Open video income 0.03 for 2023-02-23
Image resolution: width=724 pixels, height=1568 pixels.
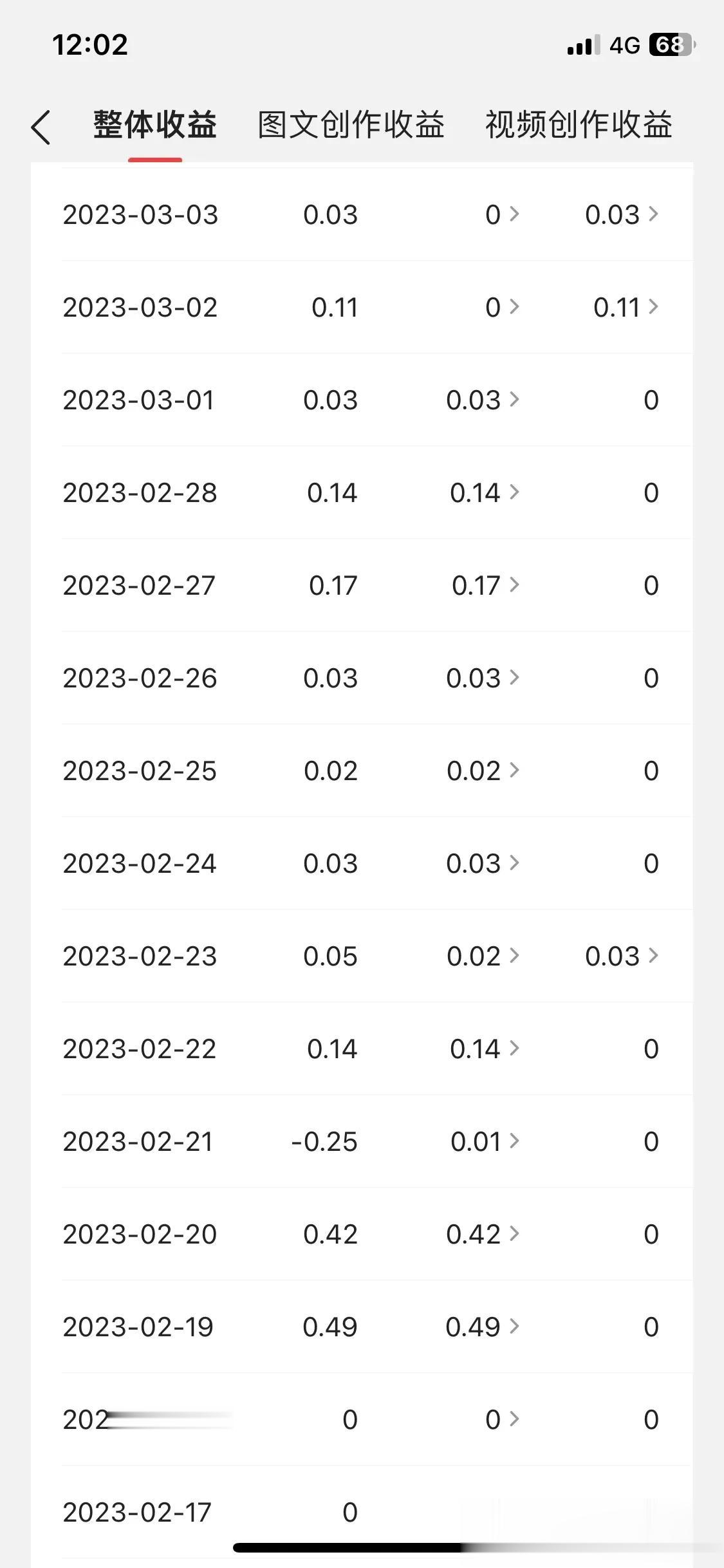(x=622, y=956)
